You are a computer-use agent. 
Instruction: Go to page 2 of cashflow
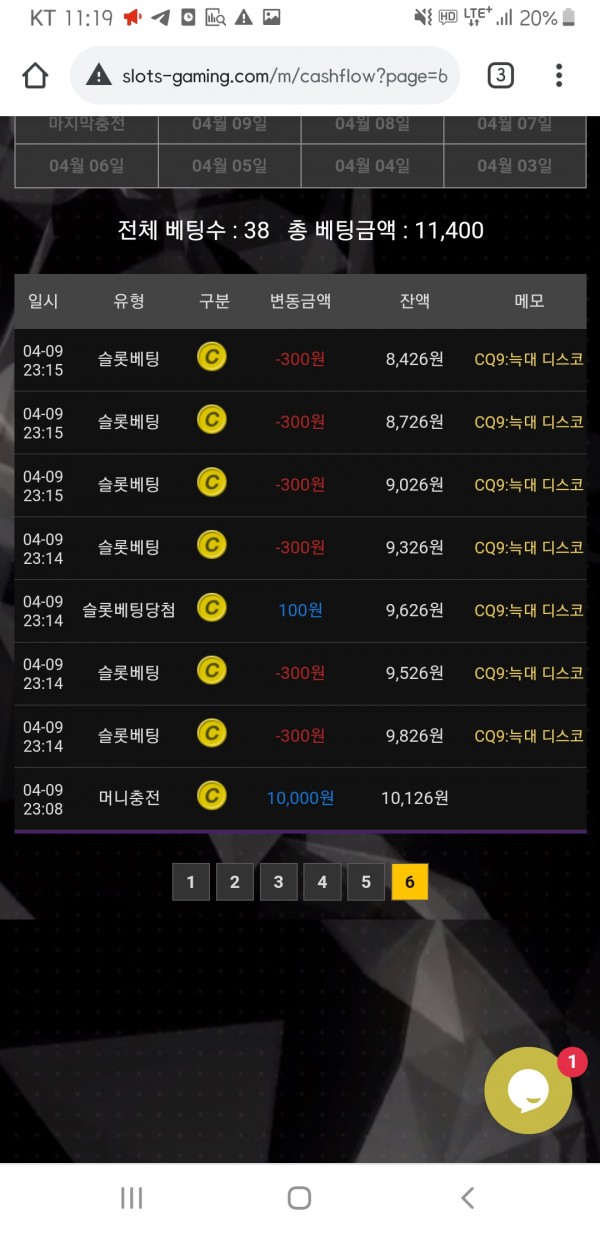coord(235,882)
